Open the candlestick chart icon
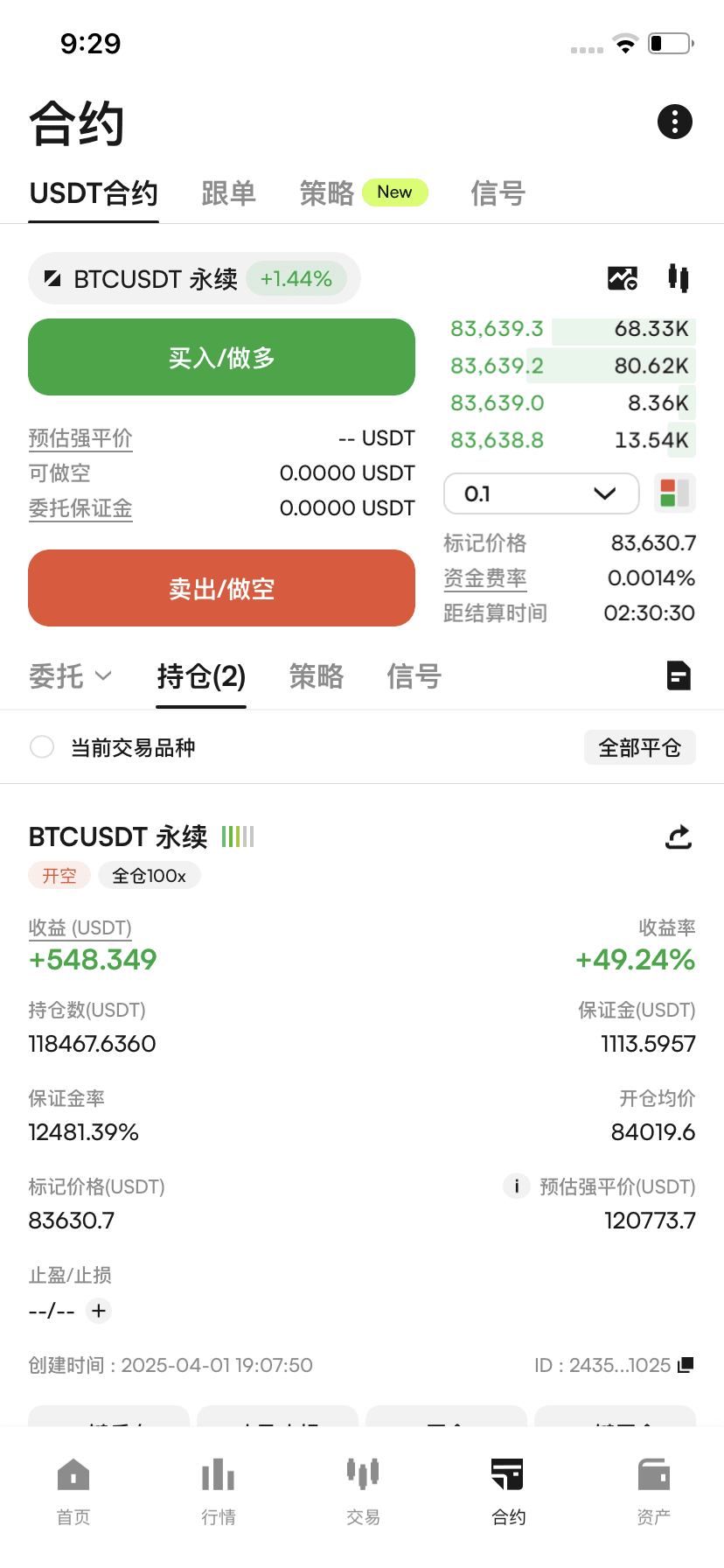 pyautogui.click(x=679, y=278)
